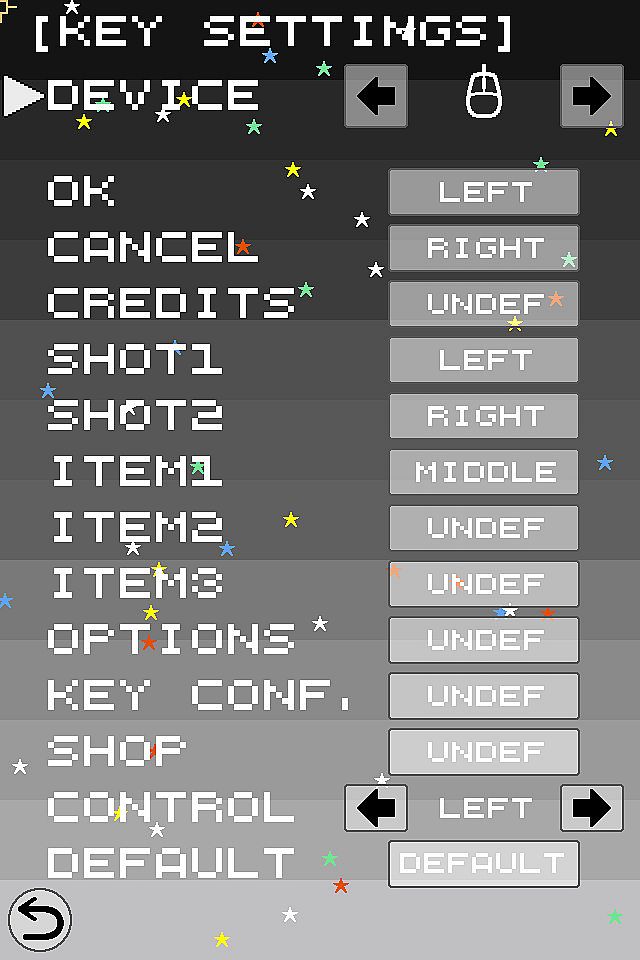Assign a key for CREDITS

click(484, 304)
